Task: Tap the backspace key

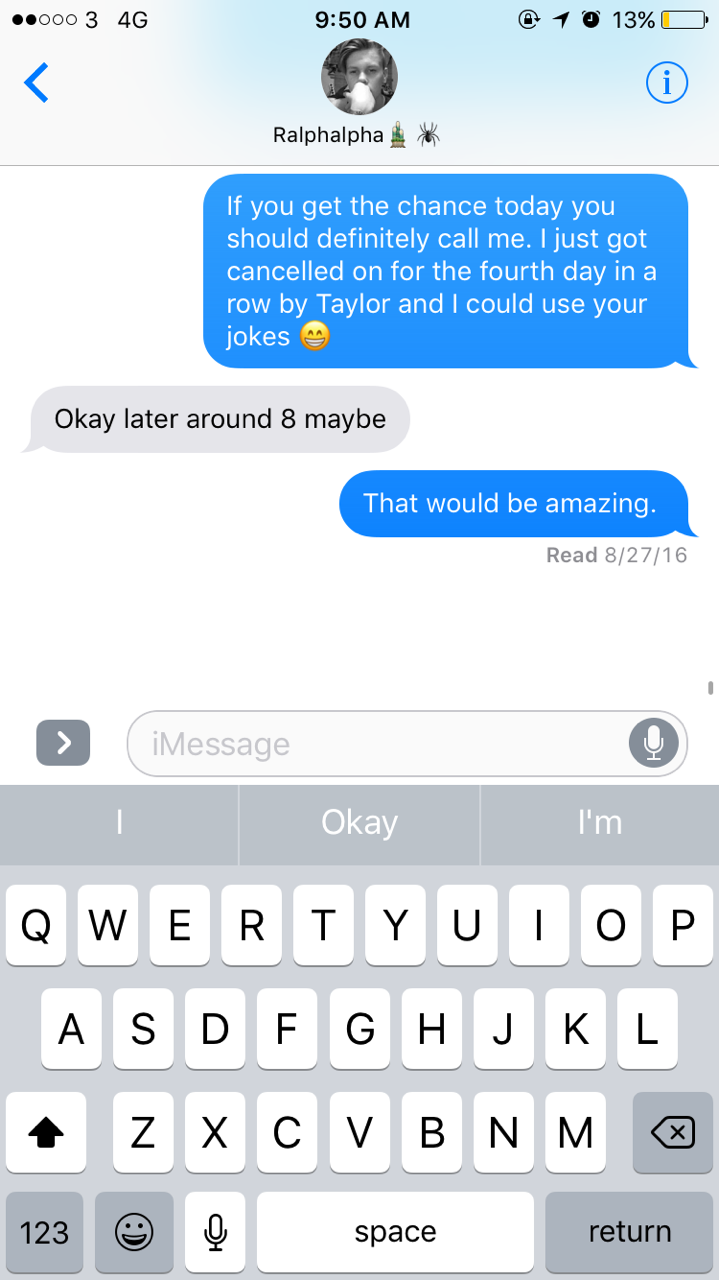Action: [x=673, y=1133]
